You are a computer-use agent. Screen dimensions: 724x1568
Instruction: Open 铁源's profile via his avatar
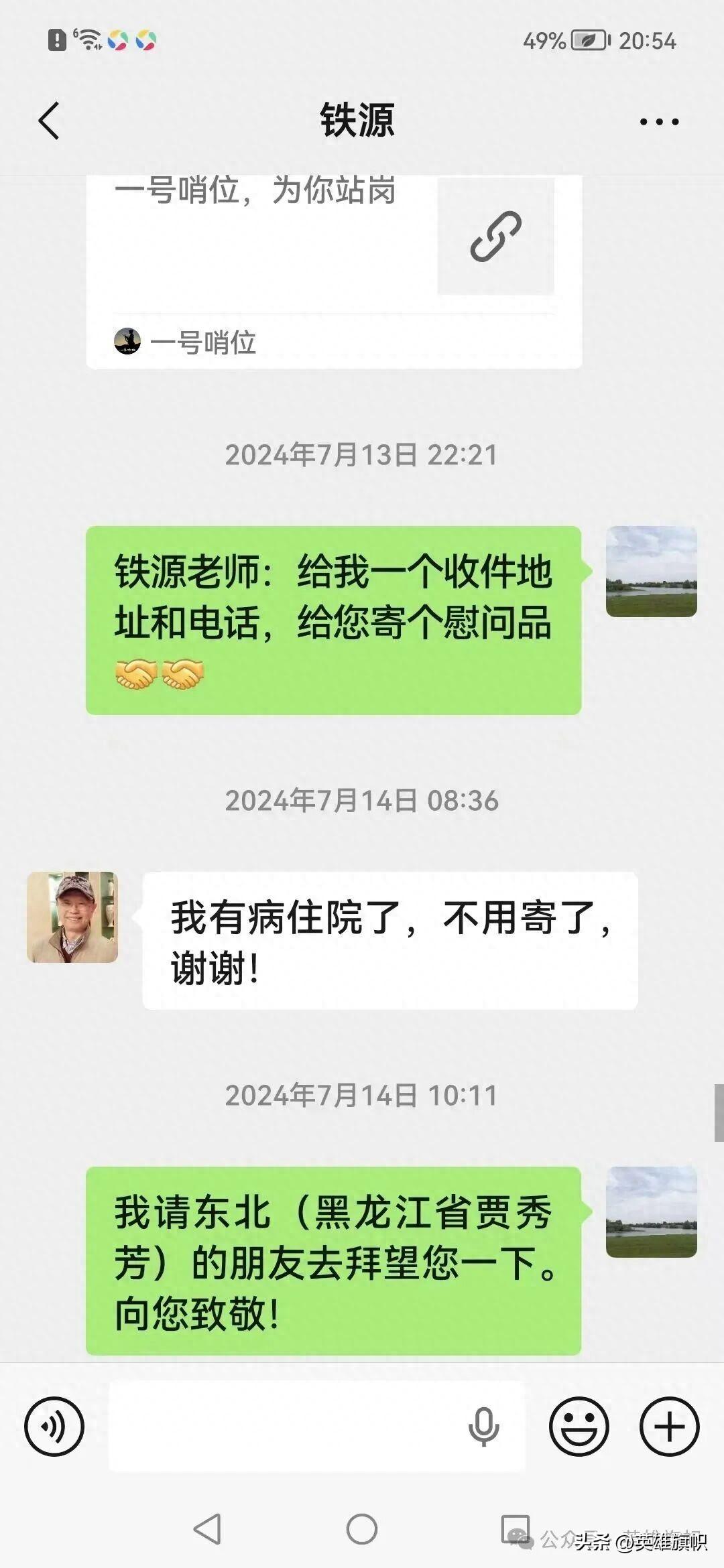[x=72, y=917]
